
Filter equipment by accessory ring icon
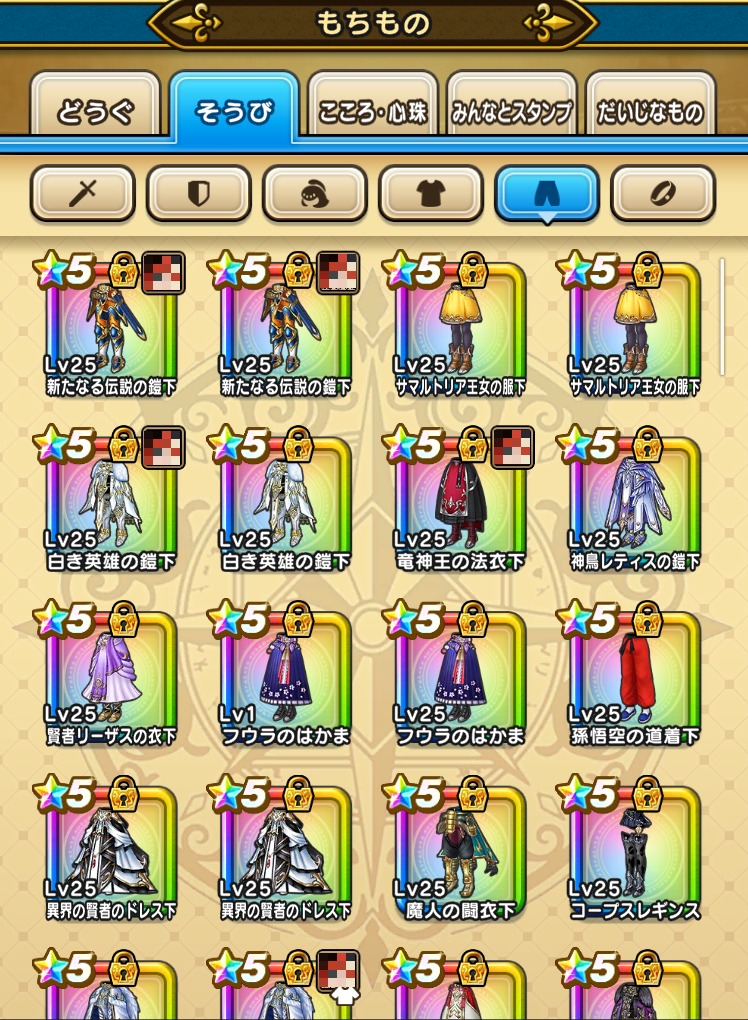pos(662,192)
